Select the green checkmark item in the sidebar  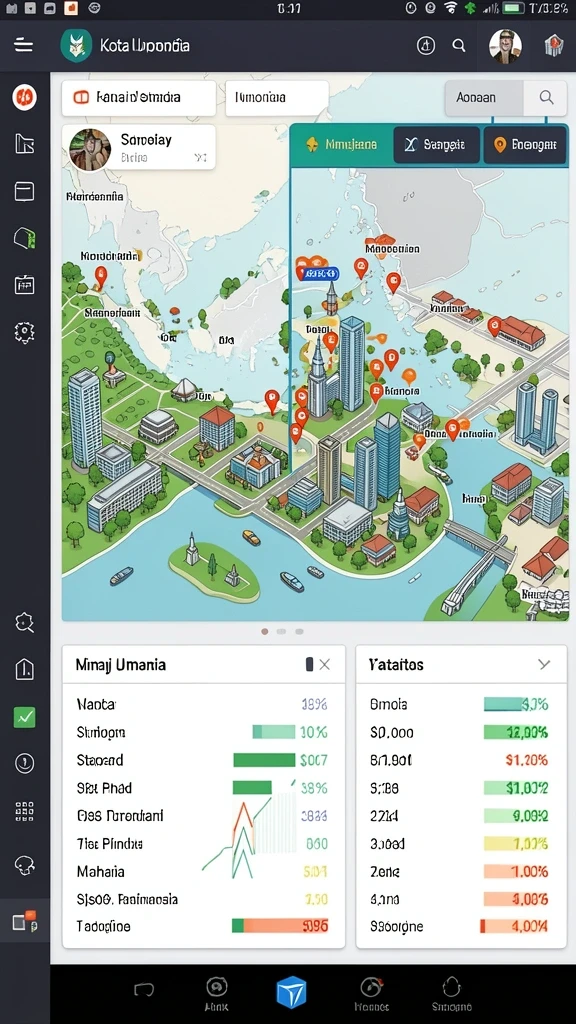point(24,716)
